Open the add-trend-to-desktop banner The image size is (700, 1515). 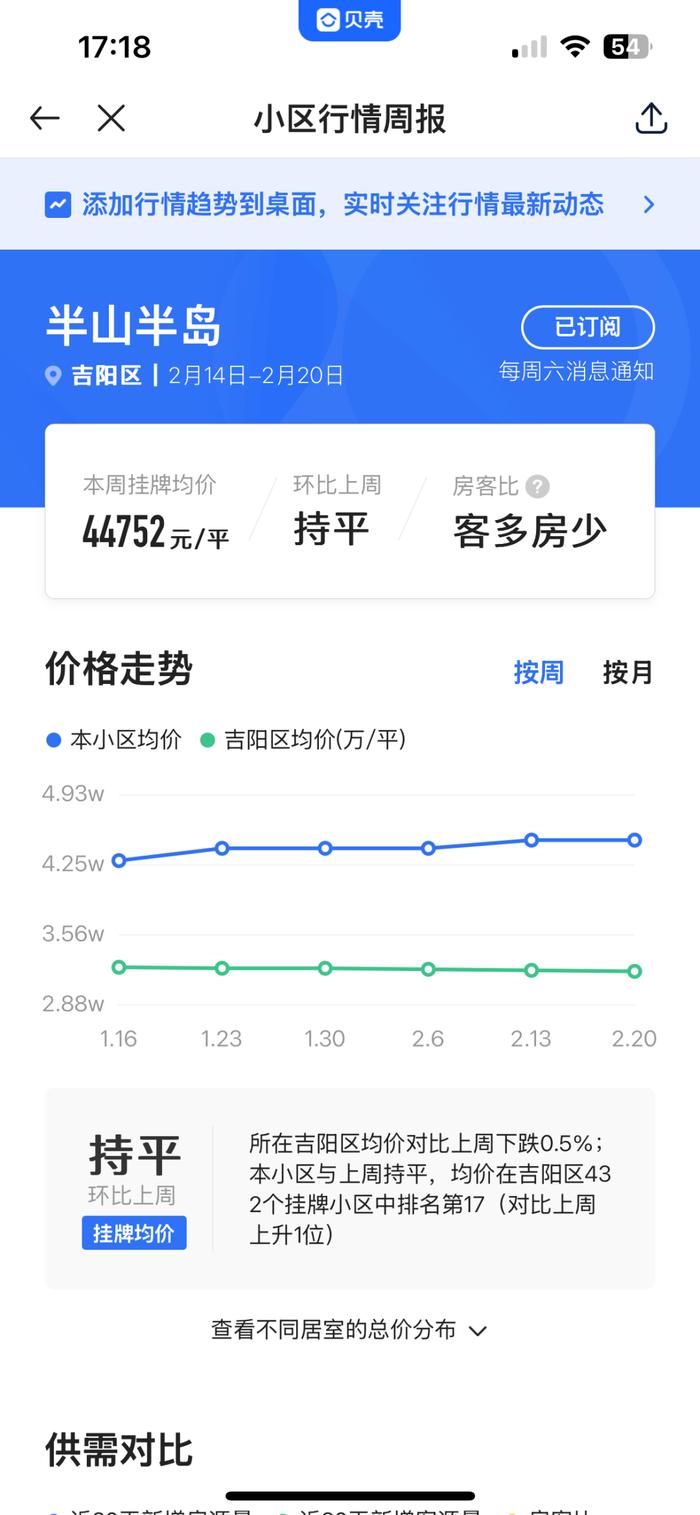tap(350, 204)
